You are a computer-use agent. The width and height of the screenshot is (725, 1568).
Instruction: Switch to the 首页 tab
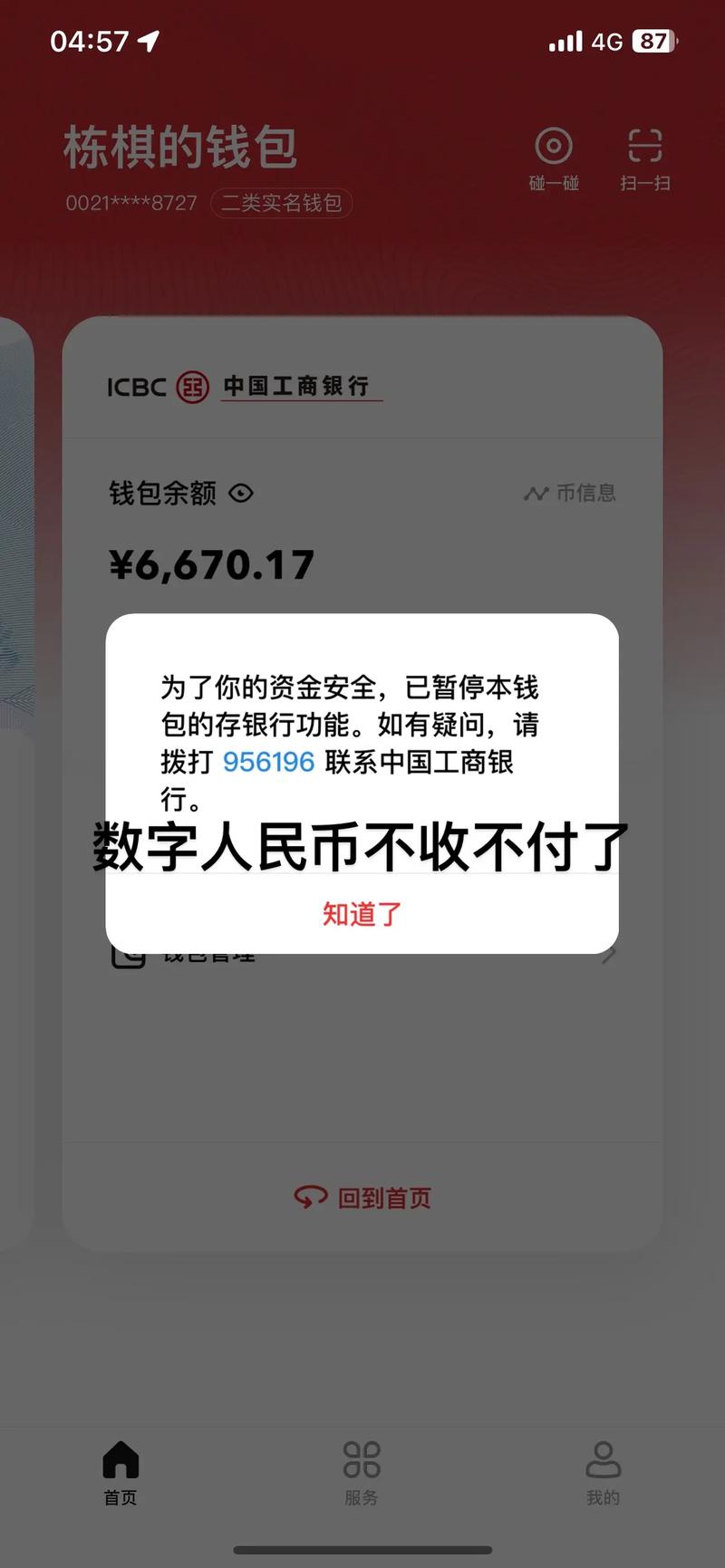121,1472
